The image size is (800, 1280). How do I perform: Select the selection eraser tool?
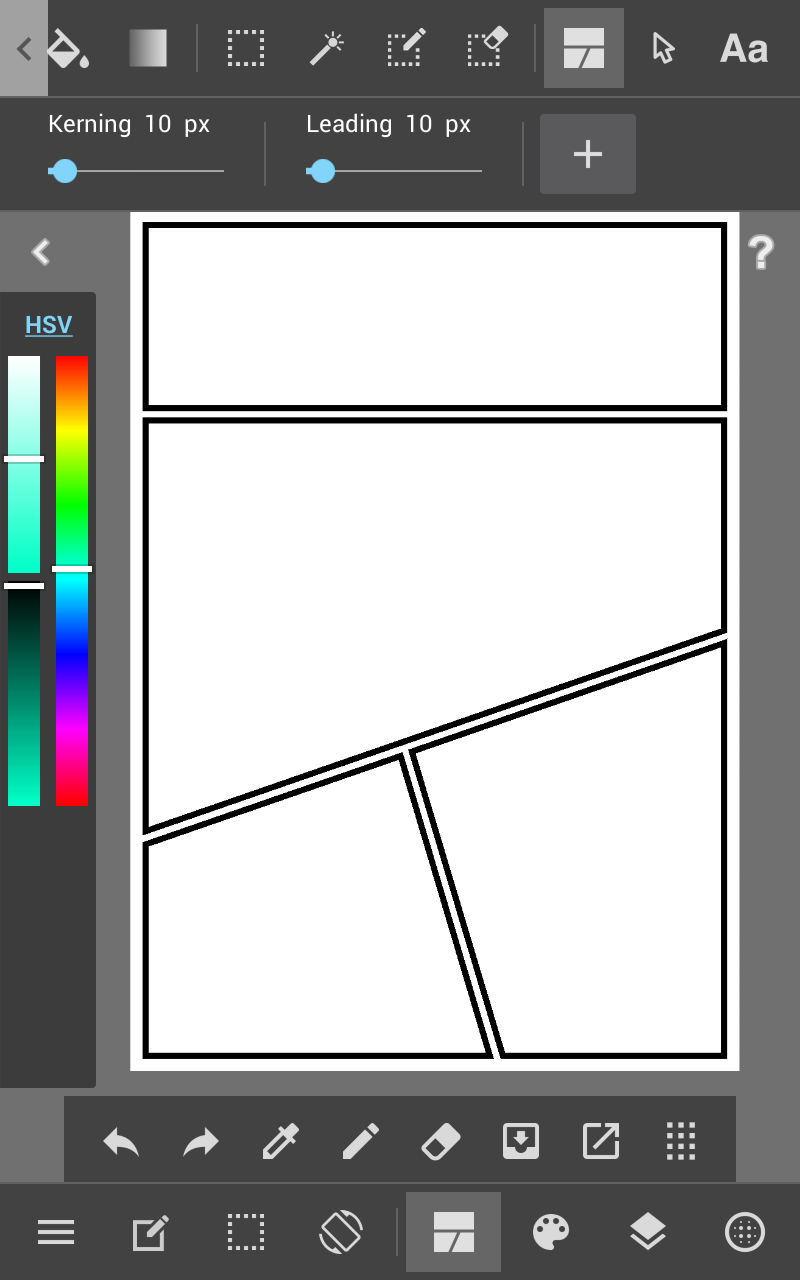pos(487,48)
